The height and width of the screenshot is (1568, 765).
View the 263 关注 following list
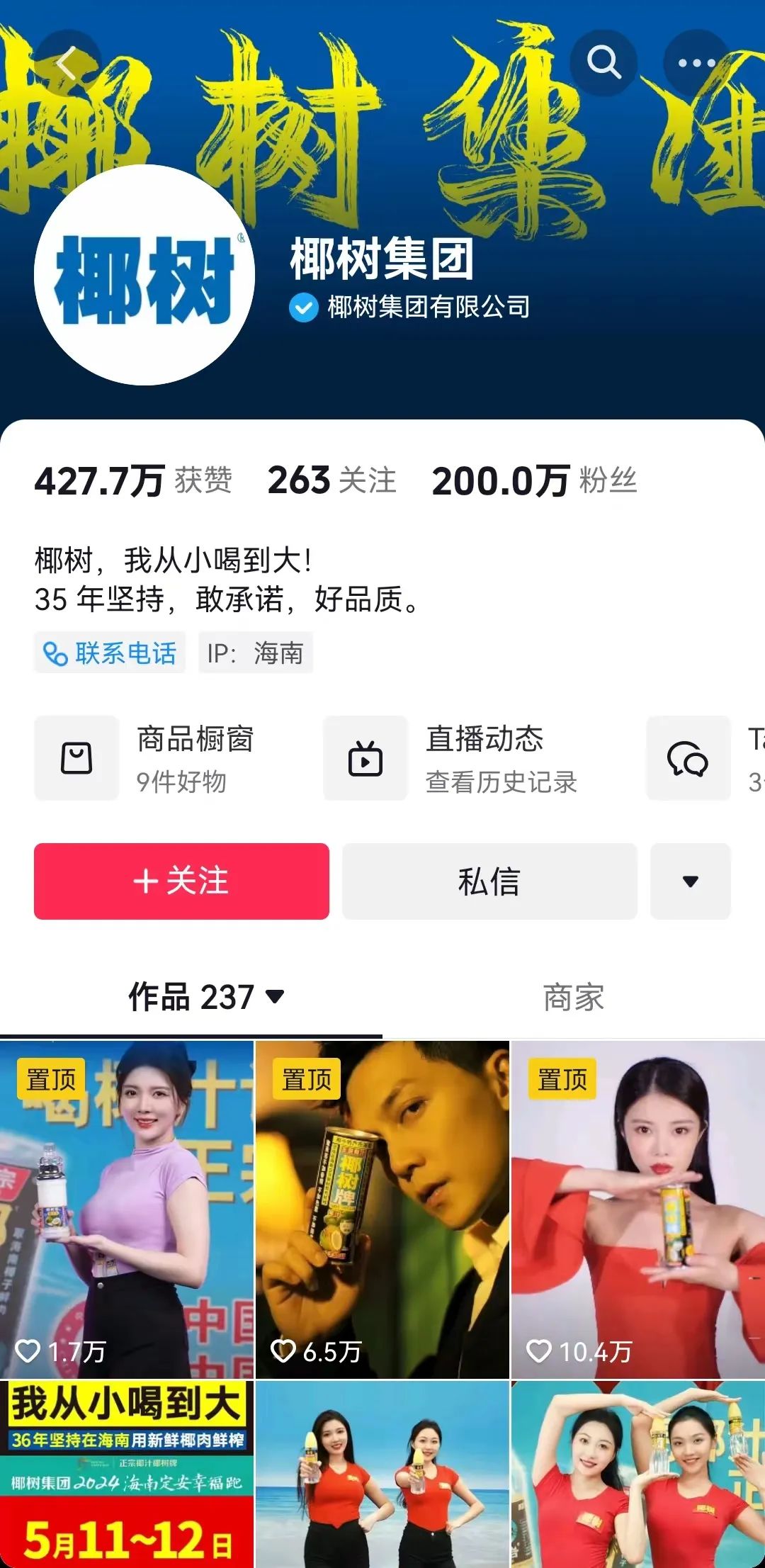click(331, 480)
